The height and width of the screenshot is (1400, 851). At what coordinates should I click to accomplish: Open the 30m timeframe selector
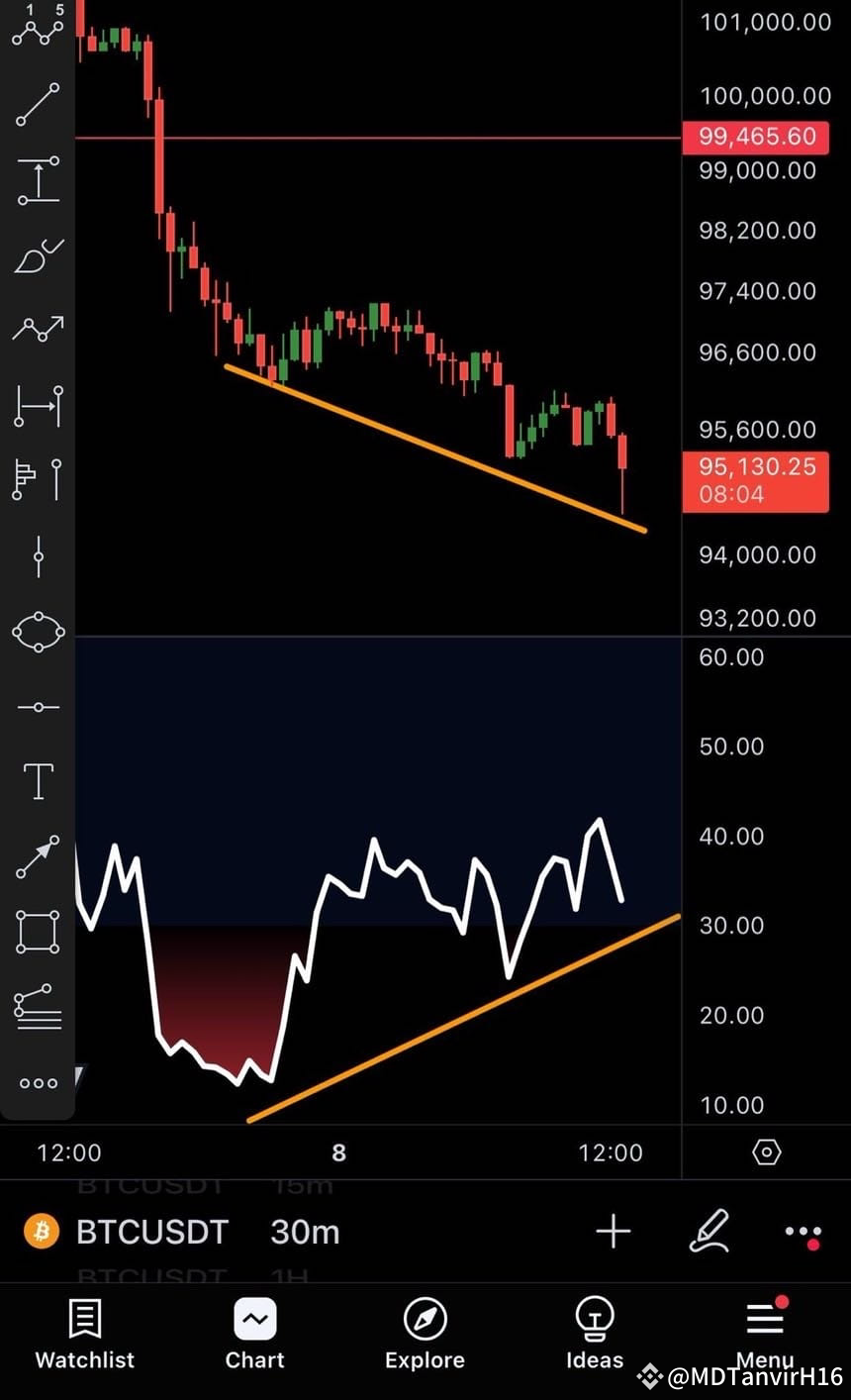pyautogui.click(x=305, y=1232)
